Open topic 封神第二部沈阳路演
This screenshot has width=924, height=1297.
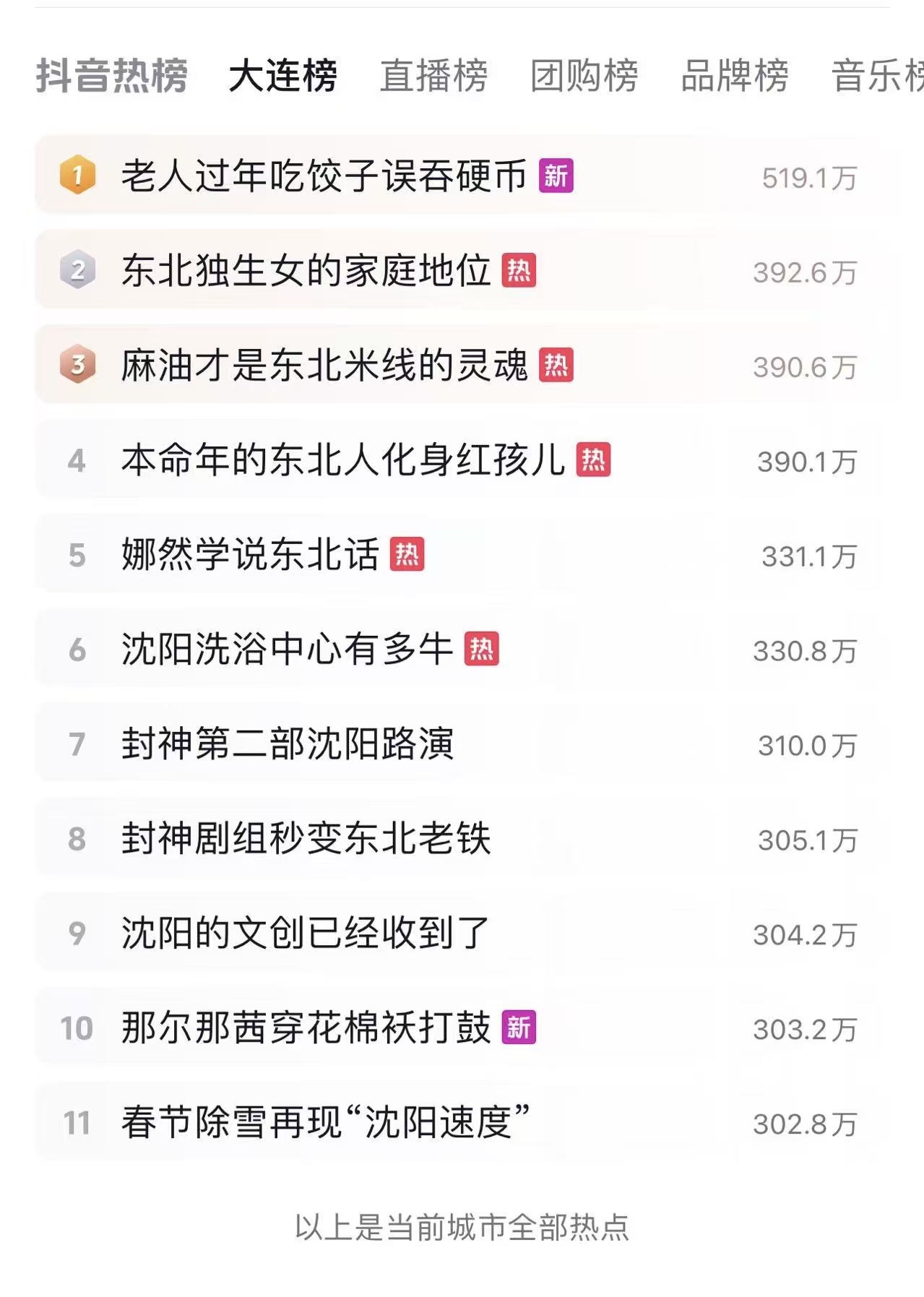coord(287,744)
